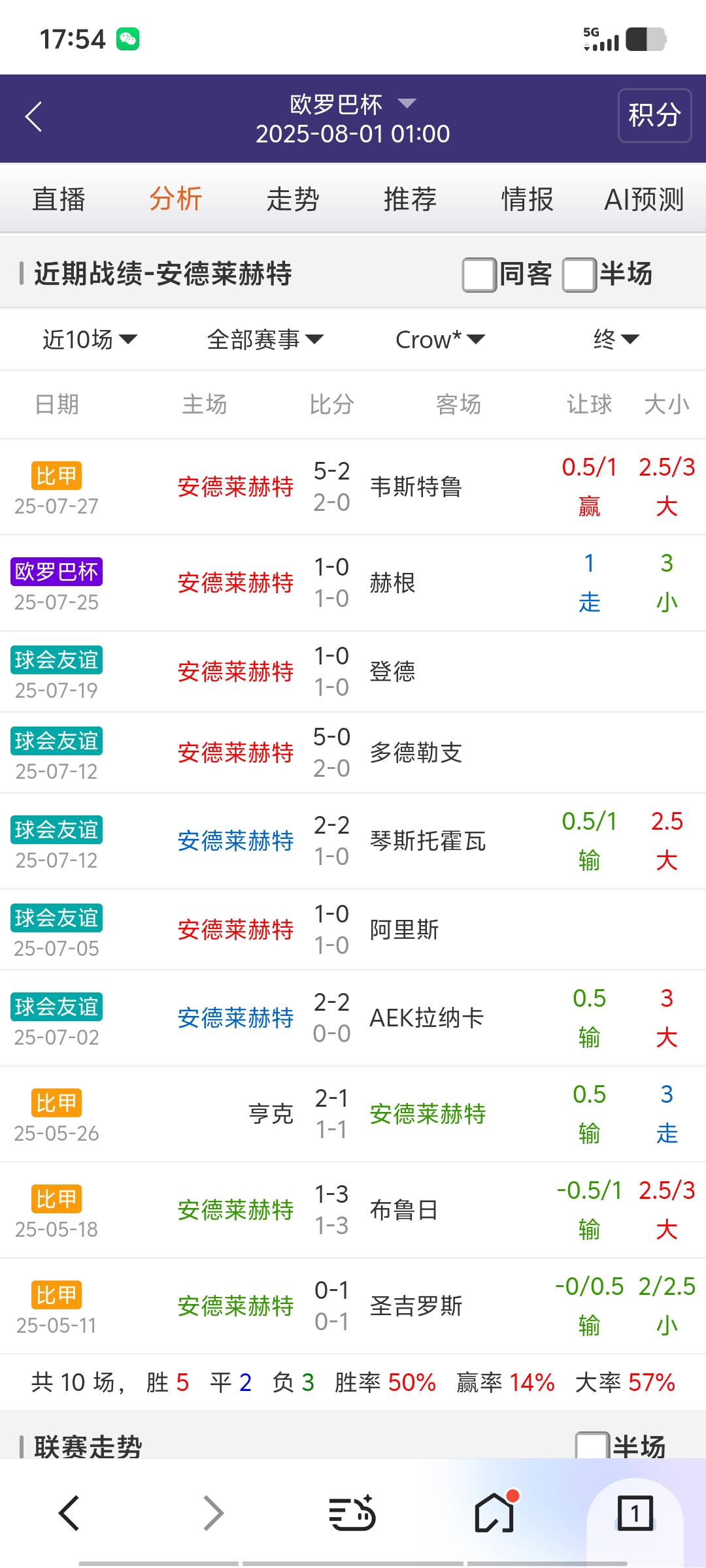
Task: Switch to the 走势 tab
Action: [x=292, y=199]
